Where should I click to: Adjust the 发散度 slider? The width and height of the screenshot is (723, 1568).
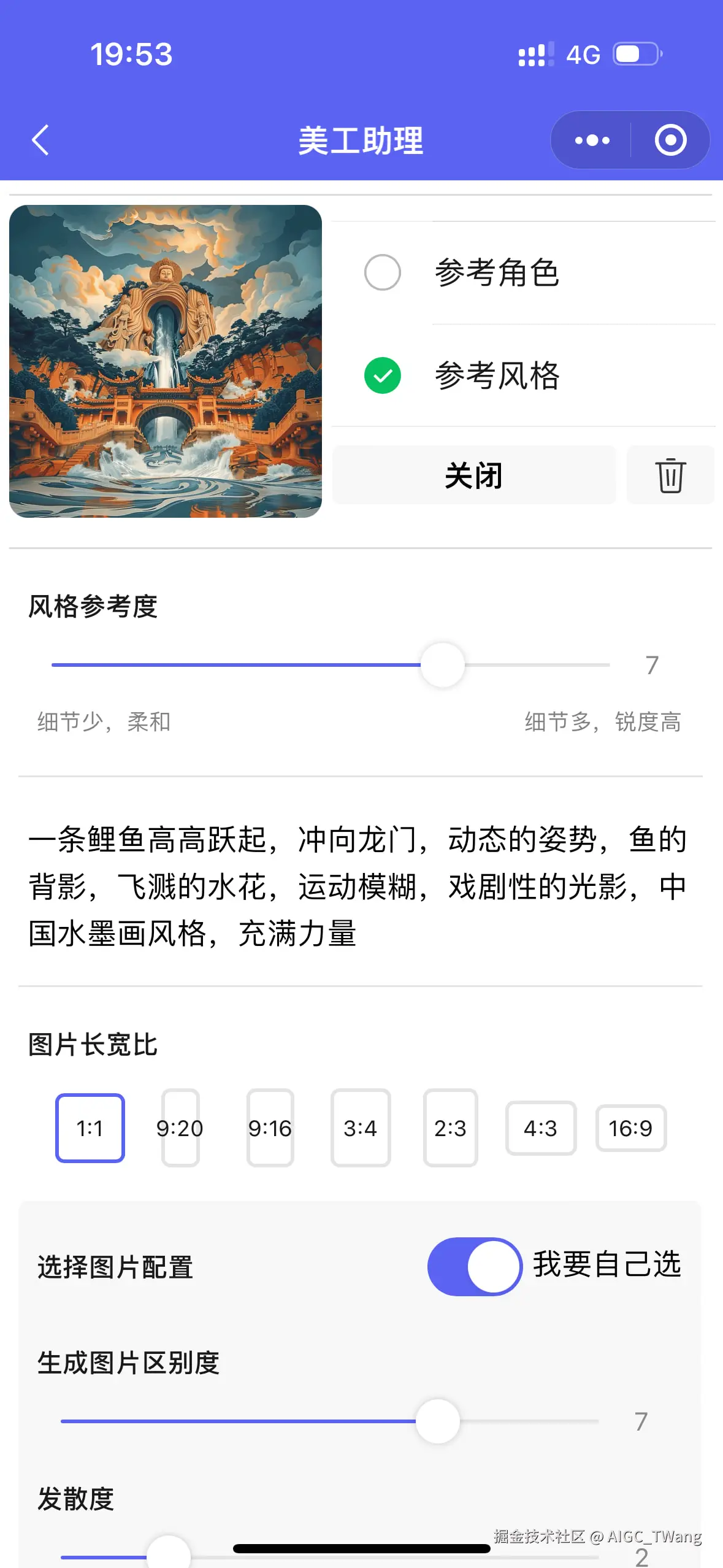pos(169,1556)
